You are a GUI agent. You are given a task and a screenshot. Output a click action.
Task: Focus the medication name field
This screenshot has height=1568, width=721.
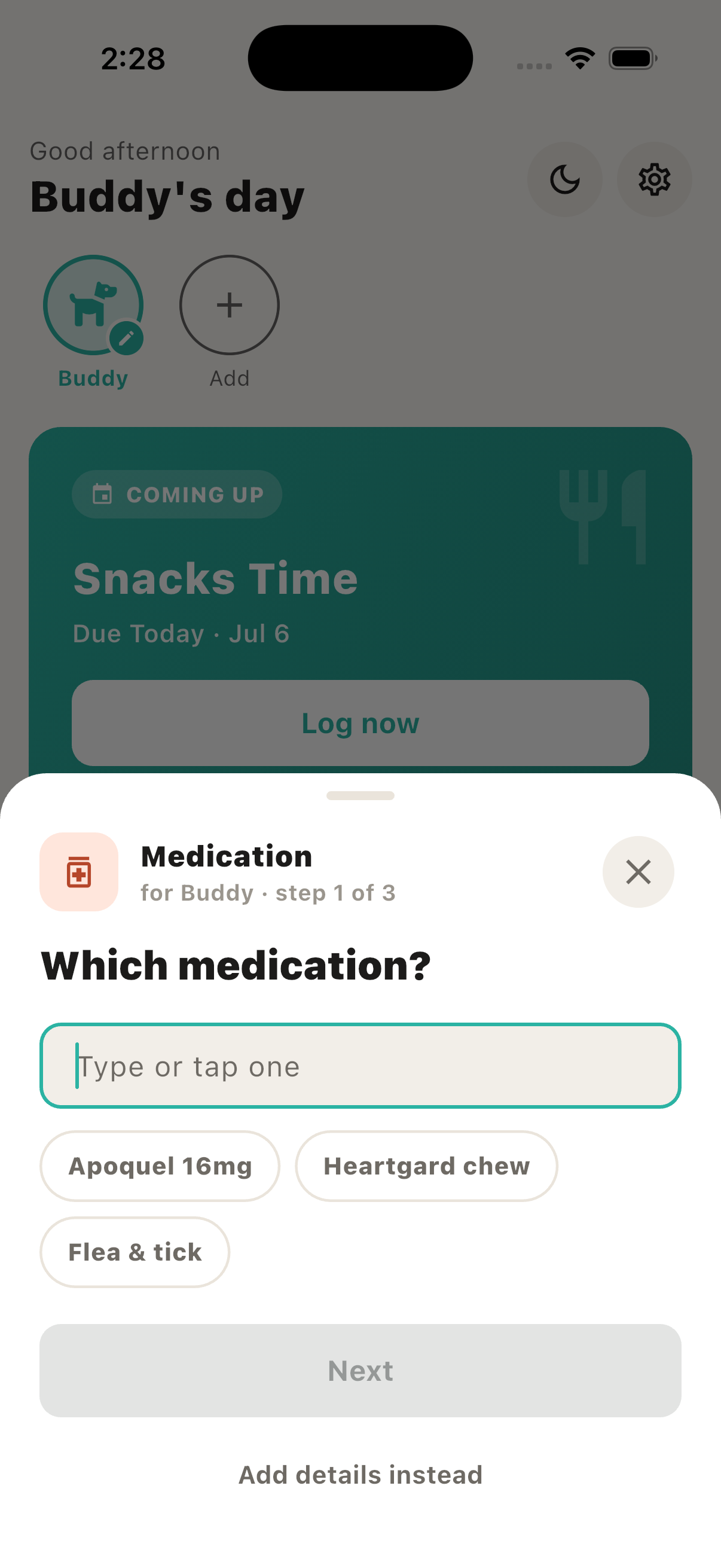point(360,1066)
